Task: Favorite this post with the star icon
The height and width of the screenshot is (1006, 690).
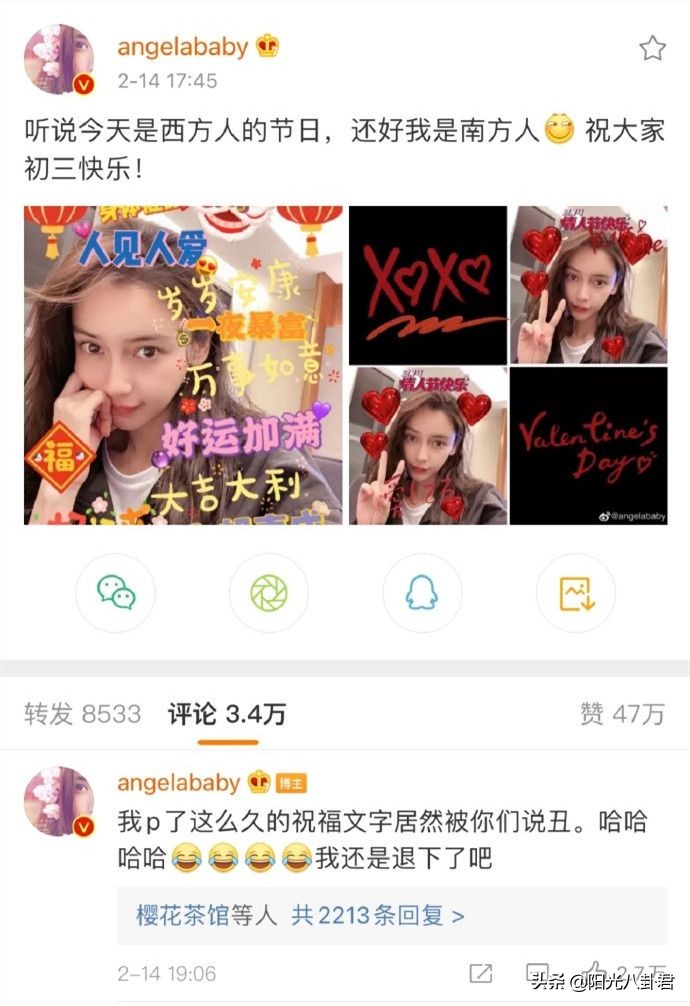Action: [x=652, y=48]
